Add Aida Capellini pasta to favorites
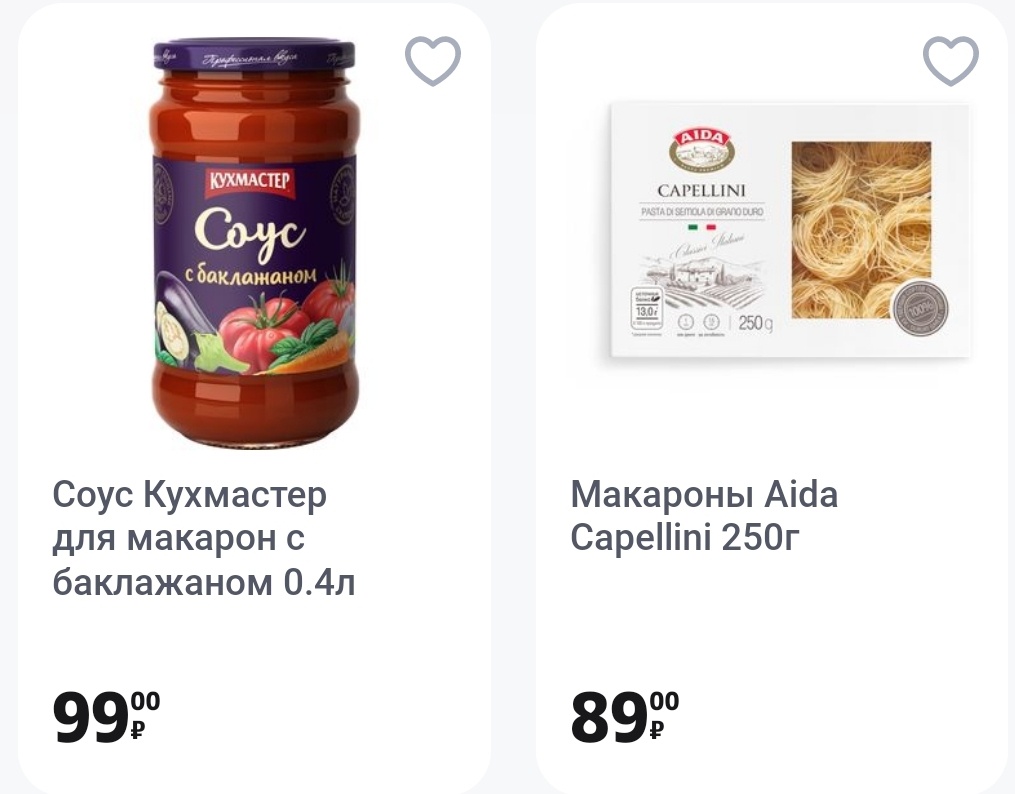1015x794 pixels. click(x=949, y=61)
